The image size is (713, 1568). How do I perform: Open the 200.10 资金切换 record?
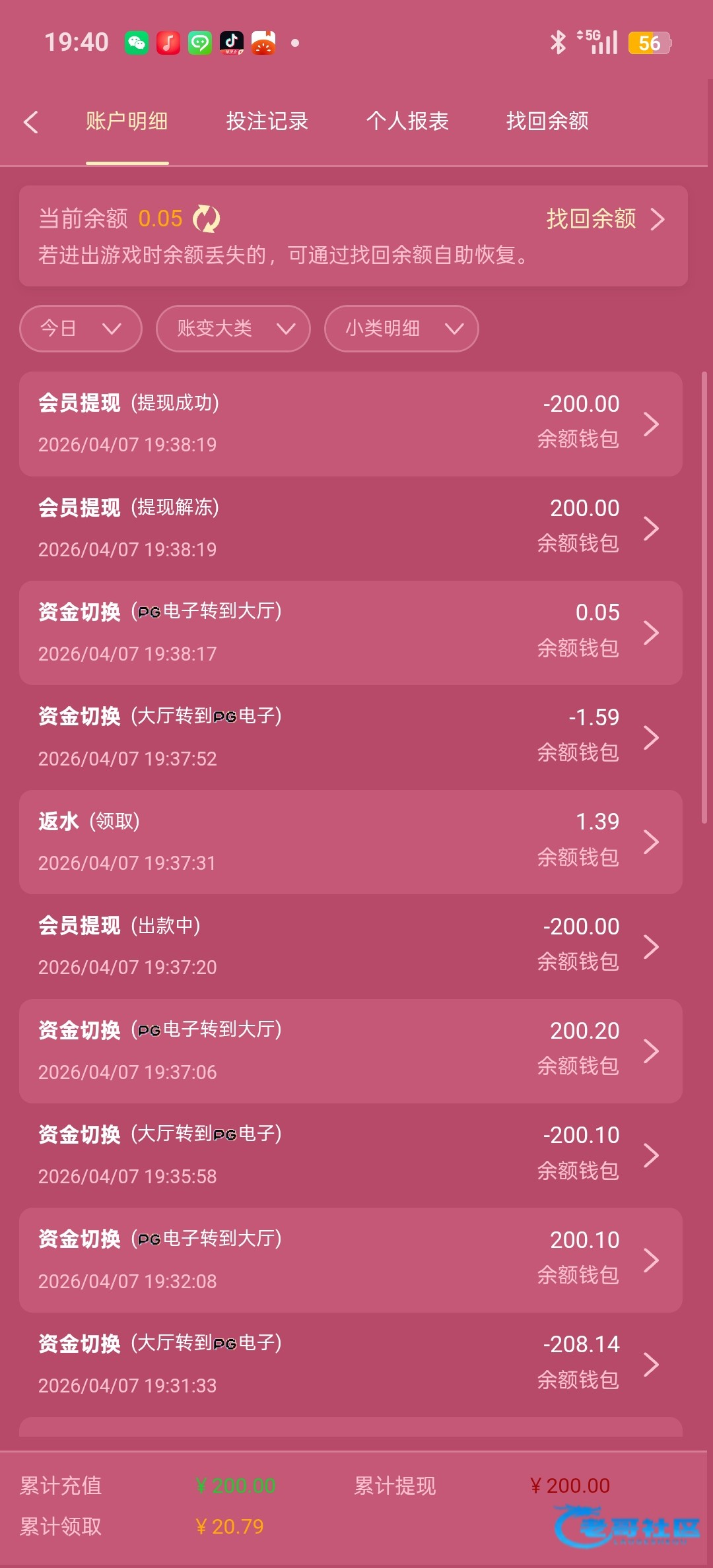pyautogui.click(x=351, y=1260)
